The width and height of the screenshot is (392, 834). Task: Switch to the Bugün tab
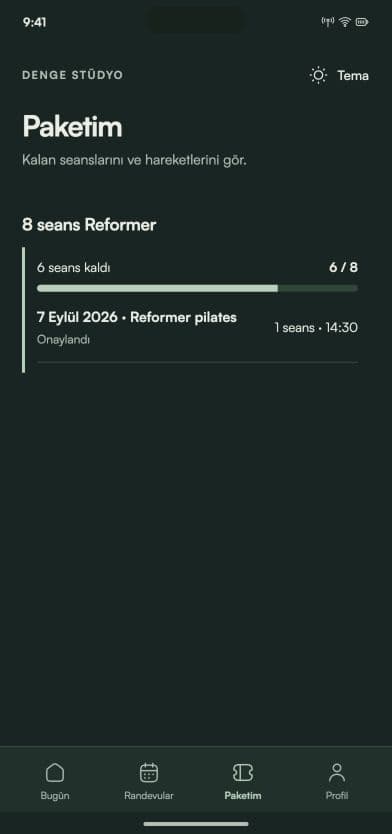(55, 781)
